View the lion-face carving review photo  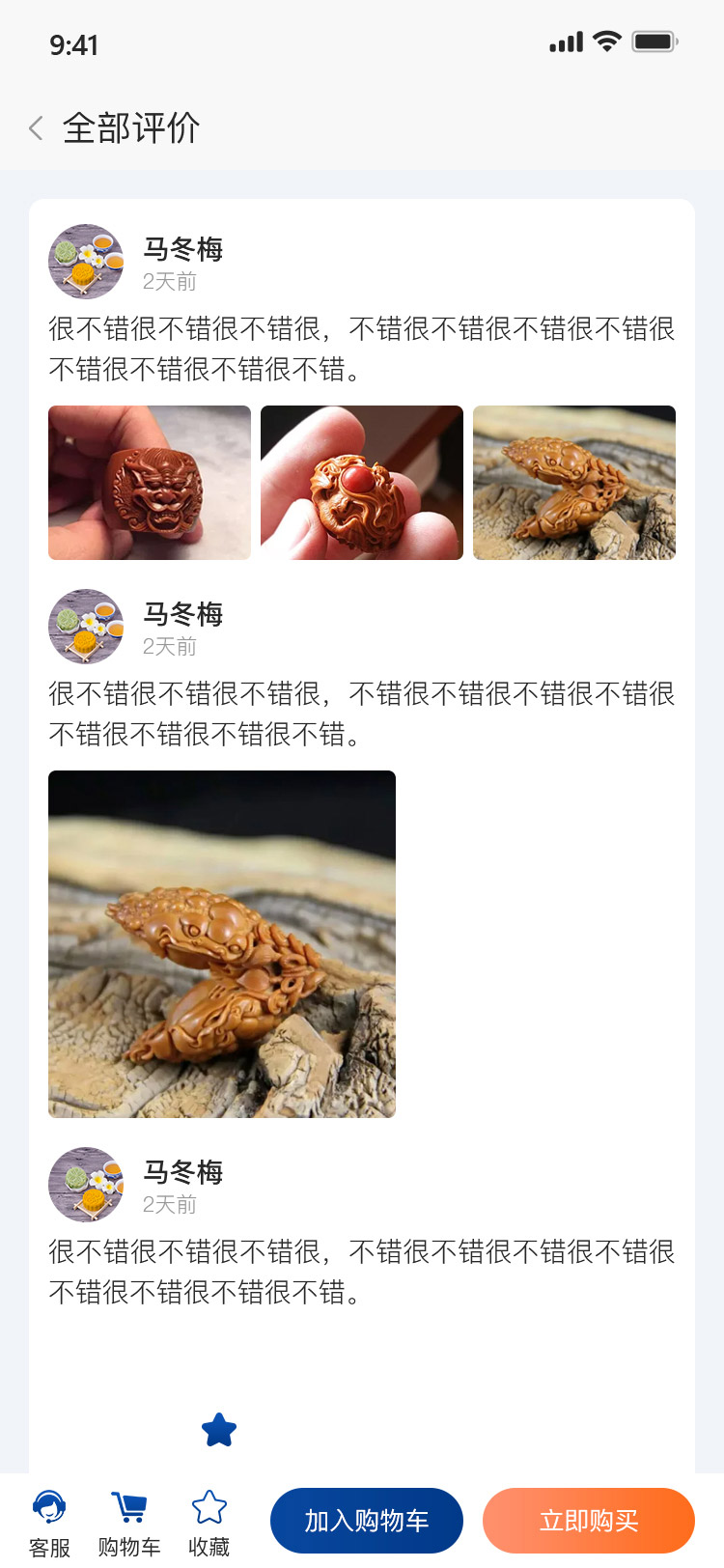pos(150,483)
